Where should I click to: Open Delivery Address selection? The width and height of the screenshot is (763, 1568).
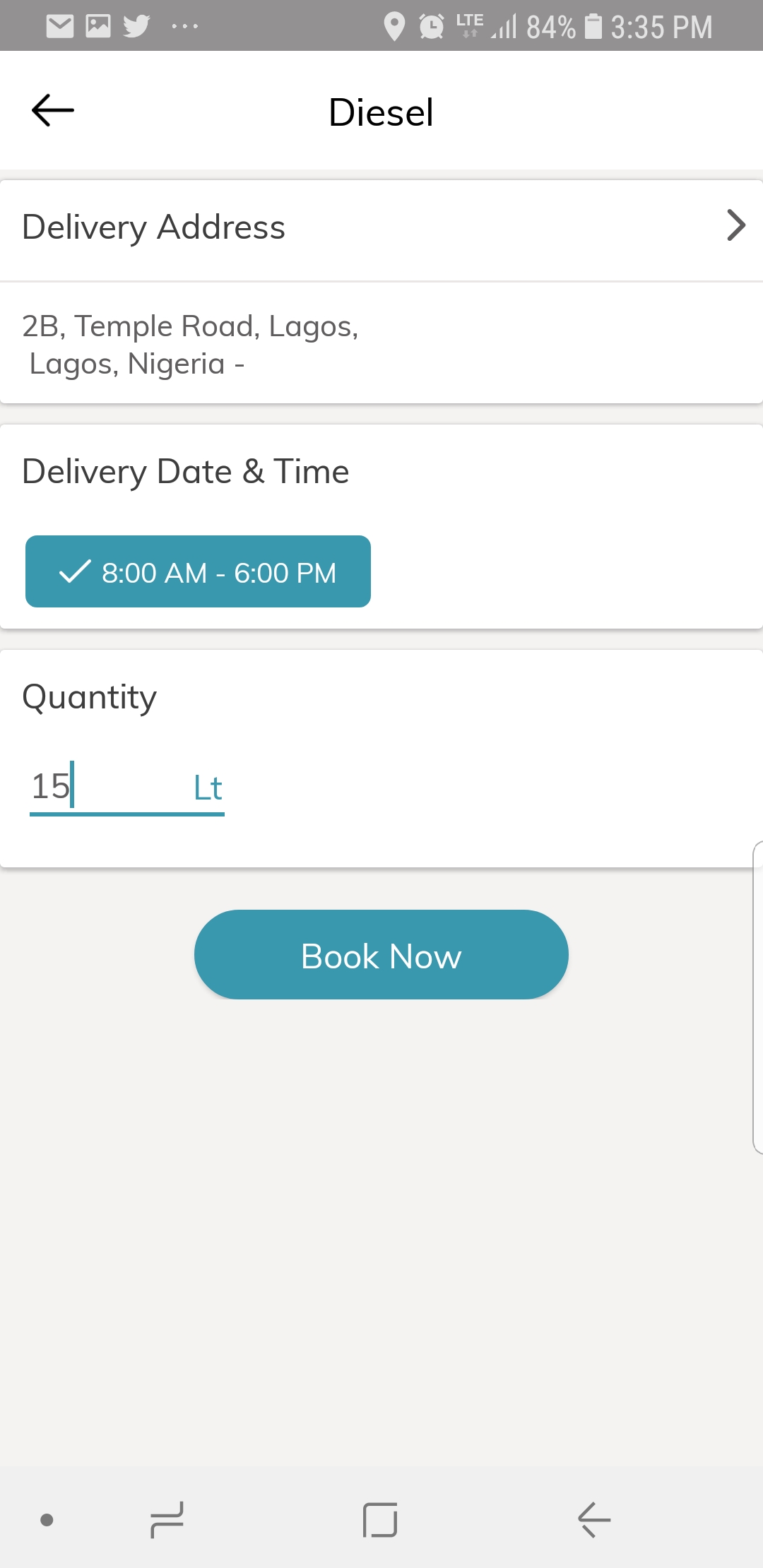381,228
